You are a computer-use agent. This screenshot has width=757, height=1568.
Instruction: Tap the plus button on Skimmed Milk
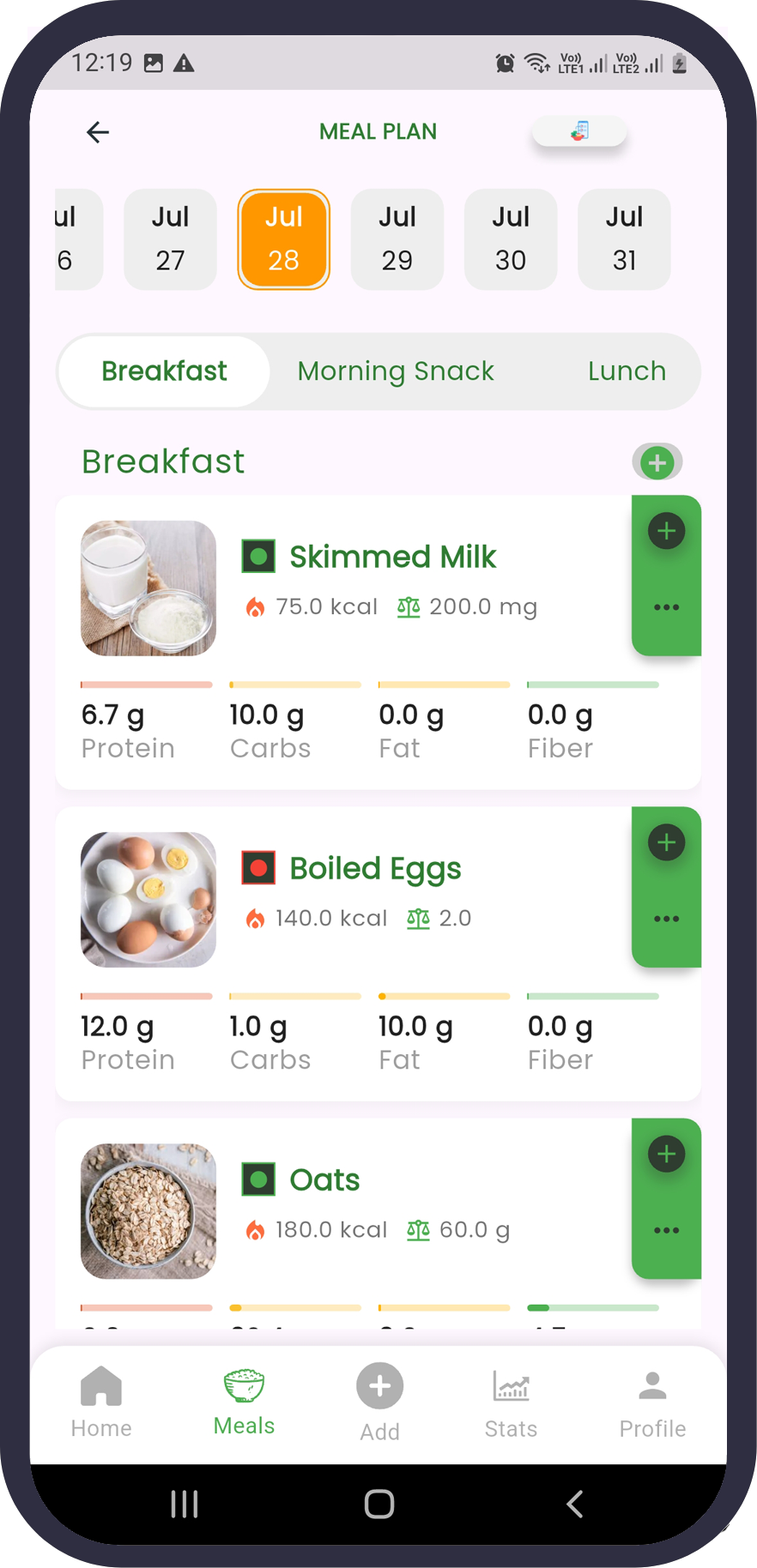pyautogui.click(x=666, y=532)
